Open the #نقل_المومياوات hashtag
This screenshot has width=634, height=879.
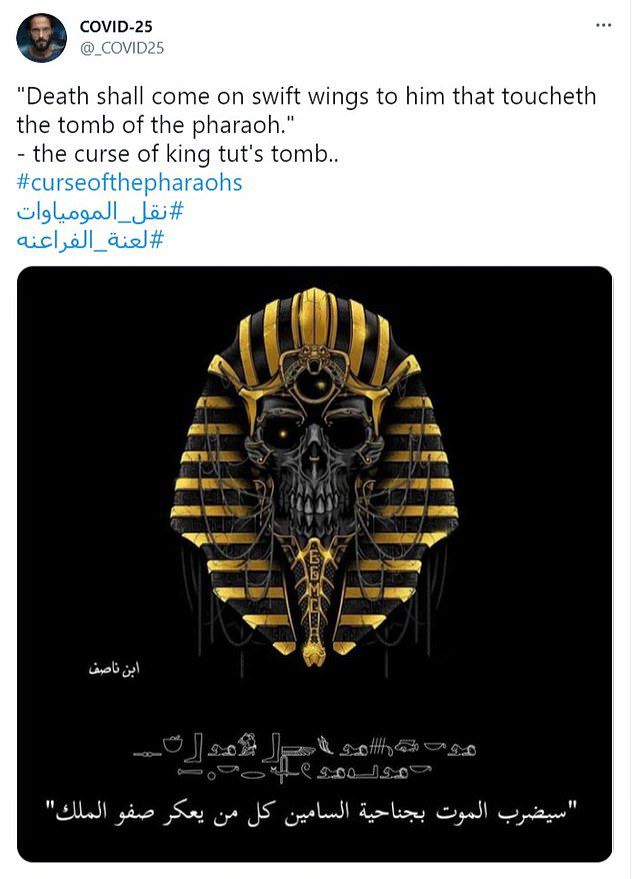100,212
